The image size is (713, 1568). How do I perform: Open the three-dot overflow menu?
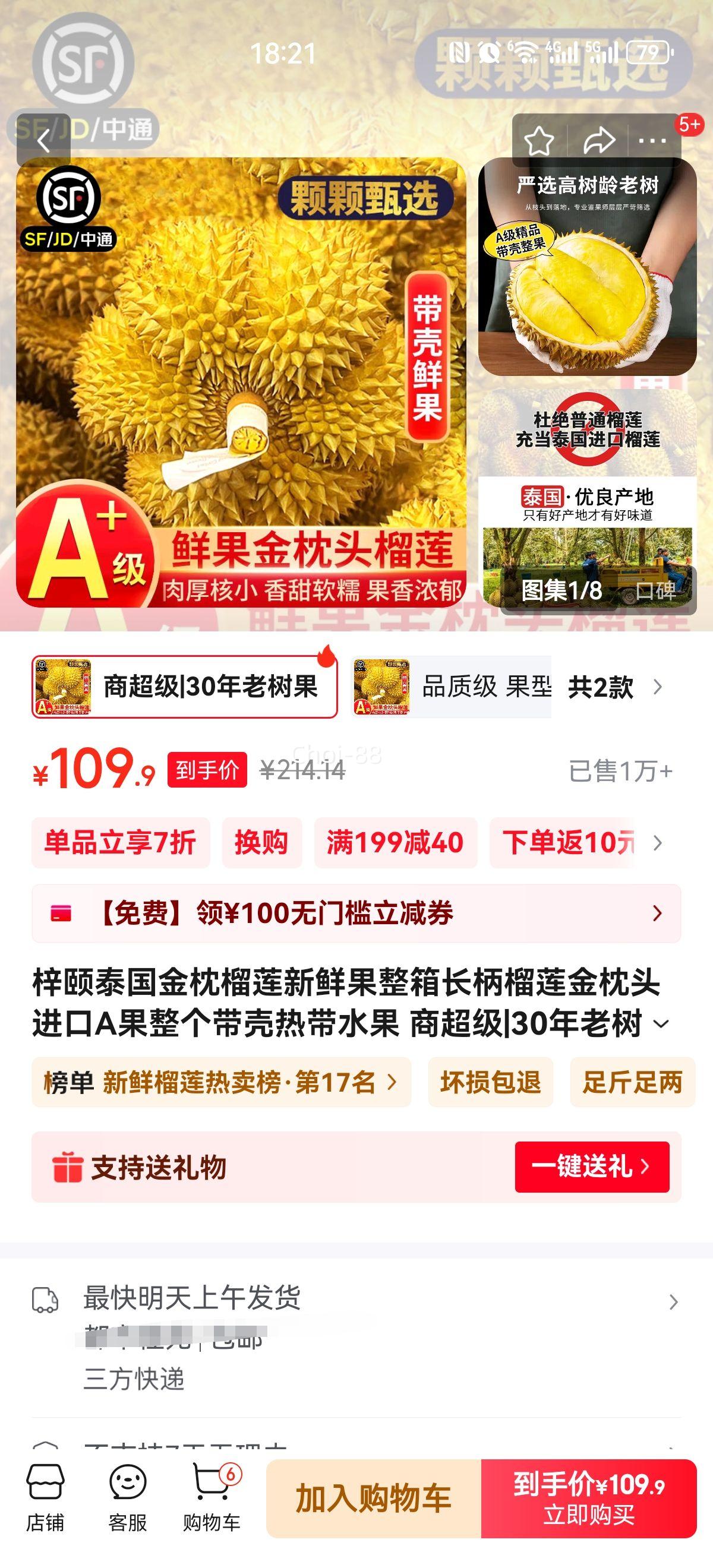click(x=652, y=141)
